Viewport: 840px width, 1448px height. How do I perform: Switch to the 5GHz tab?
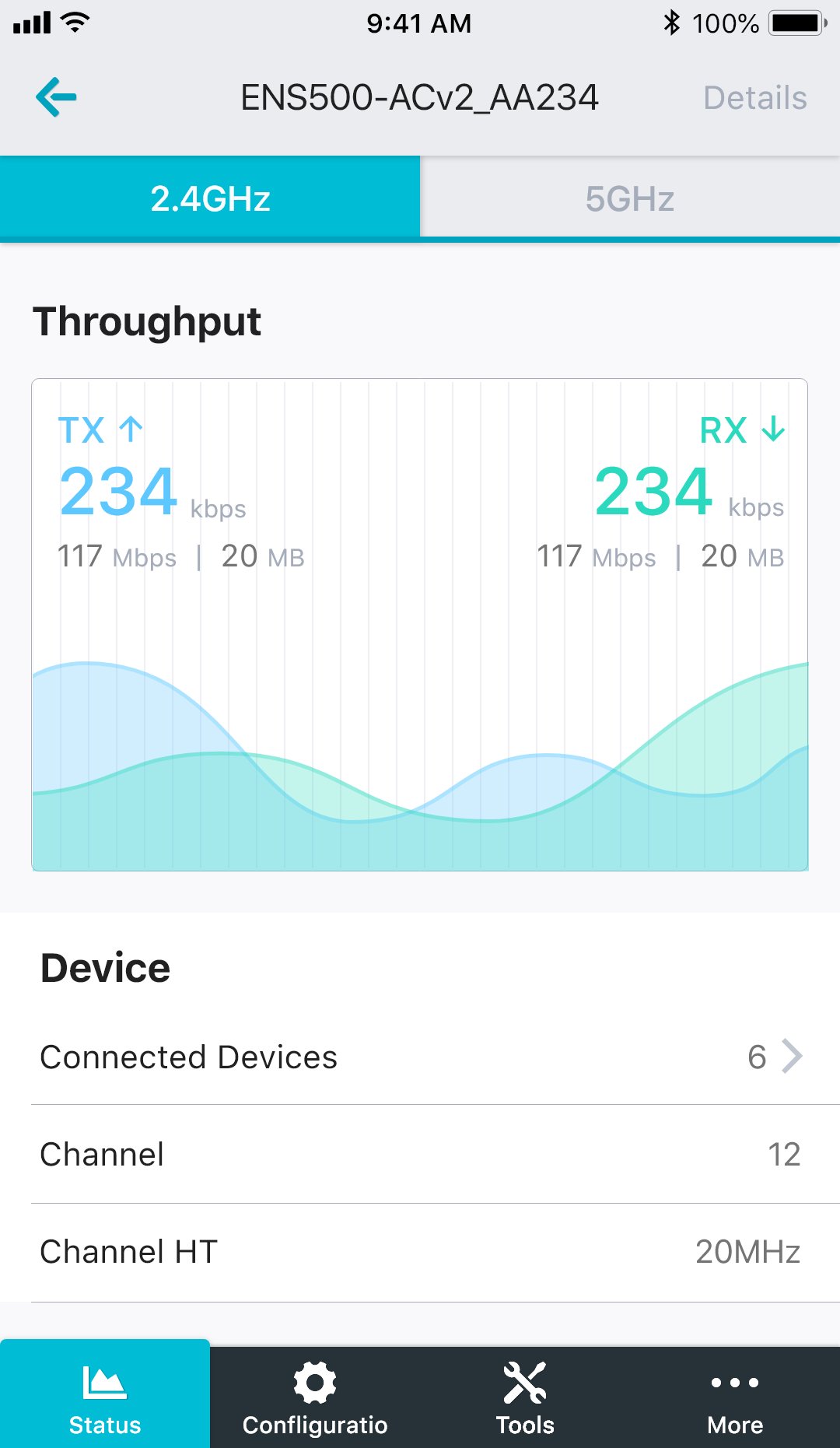coord(630,198)
